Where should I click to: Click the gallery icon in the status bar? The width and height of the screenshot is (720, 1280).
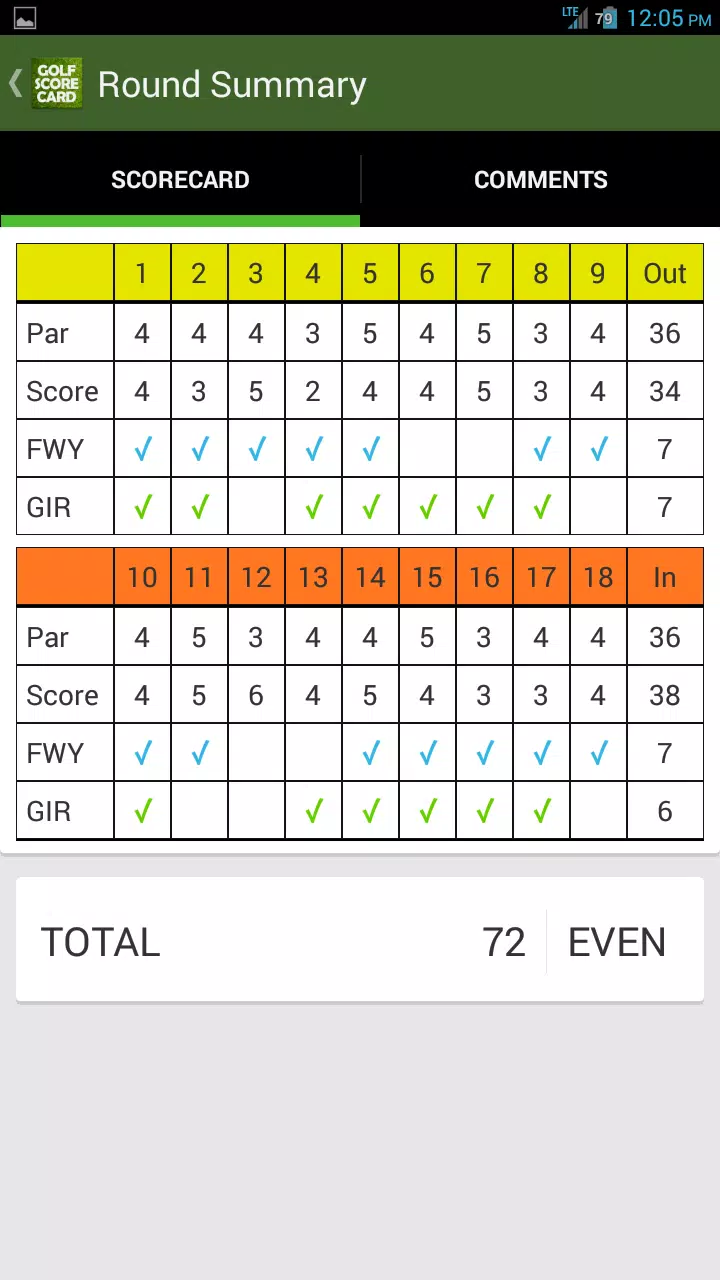coord(24,17)
